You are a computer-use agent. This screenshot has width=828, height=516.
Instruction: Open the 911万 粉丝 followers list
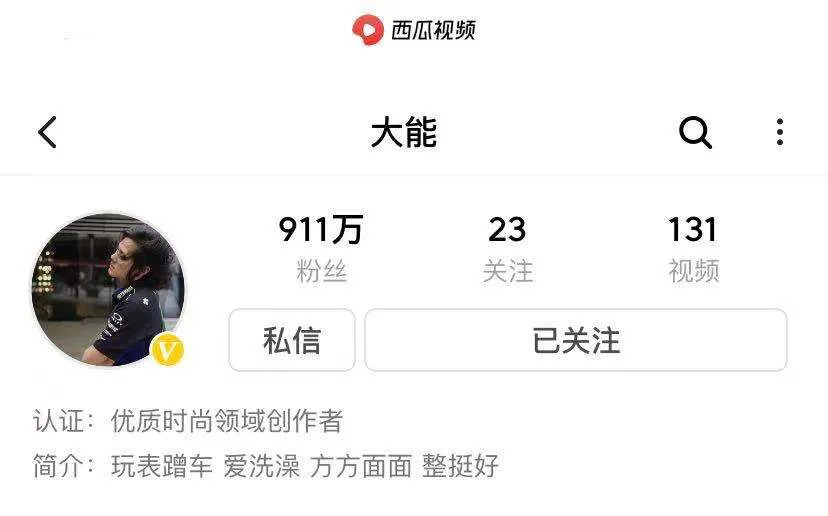(x=320, y=248)
